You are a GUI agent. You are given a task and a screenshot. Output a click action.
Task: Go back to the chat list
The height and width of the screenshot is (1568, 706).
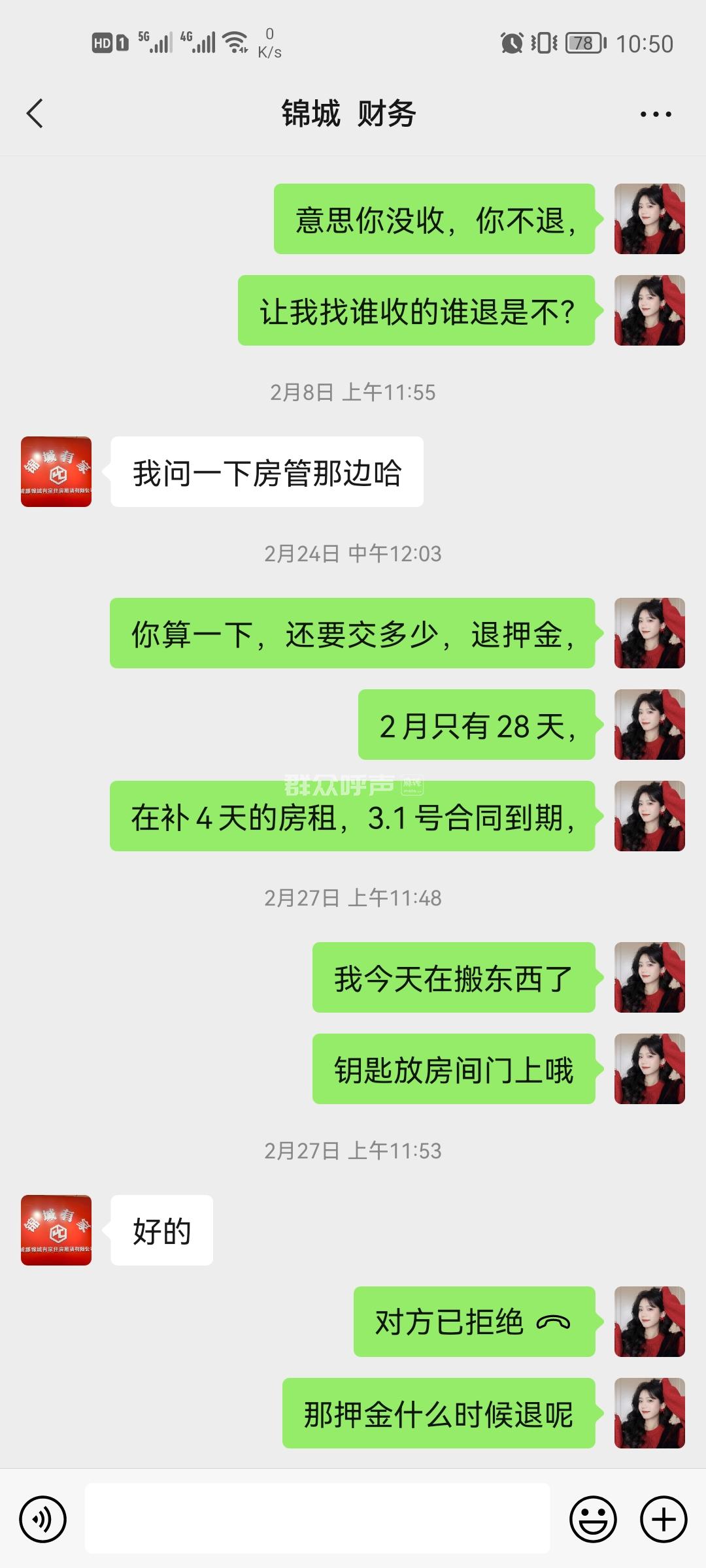[35, 114]
